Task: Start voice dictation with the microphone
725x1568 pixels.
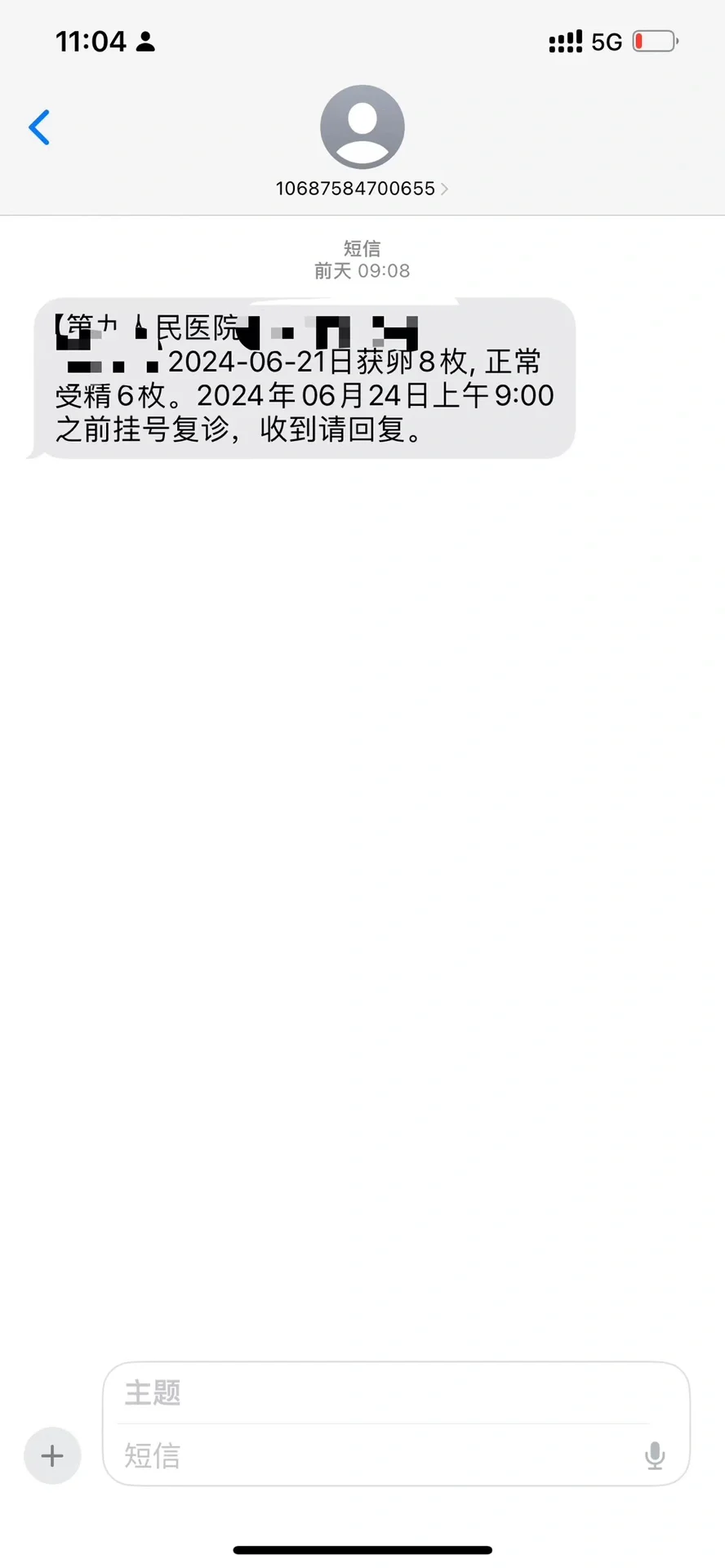Action: [655, 1455]
